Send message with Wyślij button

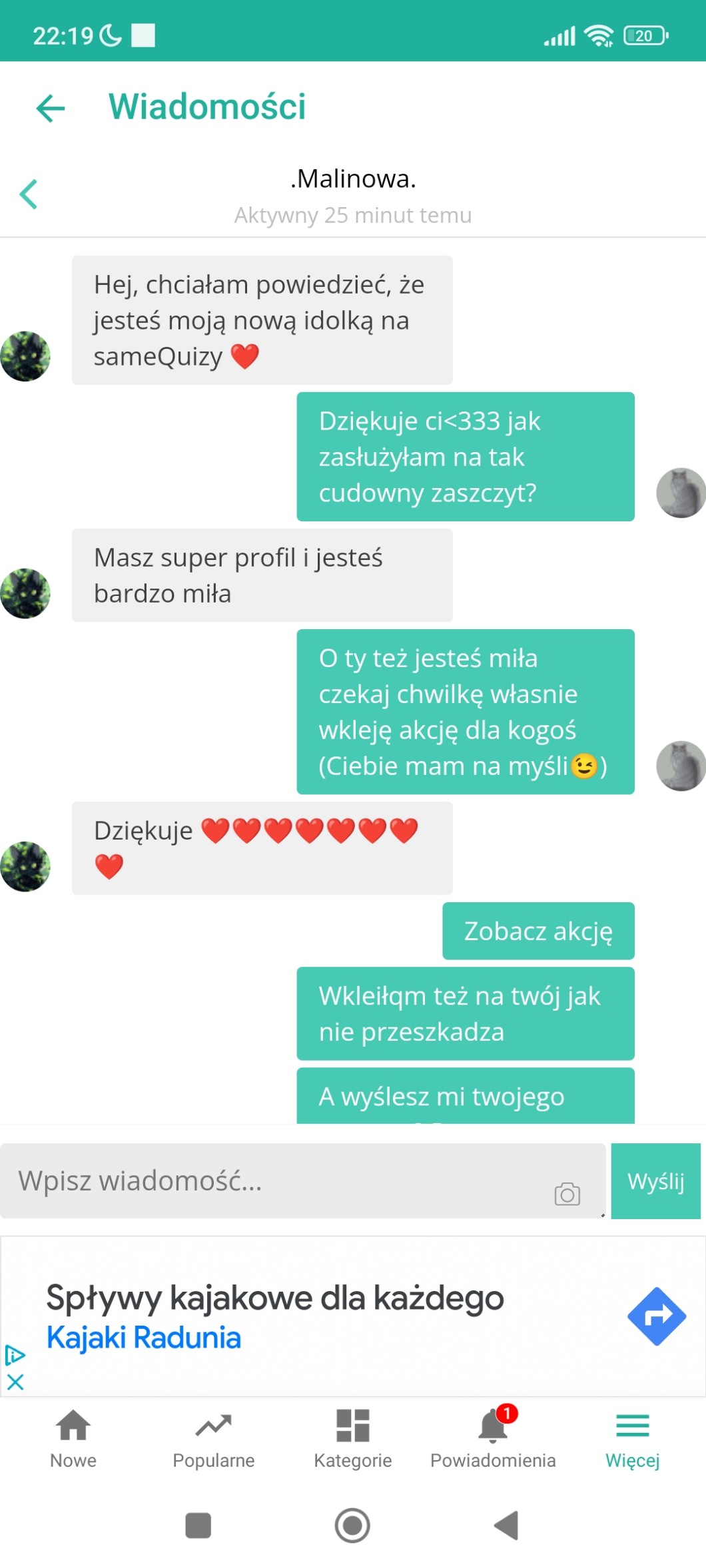pyautogui.click(x=655, y=1181)
